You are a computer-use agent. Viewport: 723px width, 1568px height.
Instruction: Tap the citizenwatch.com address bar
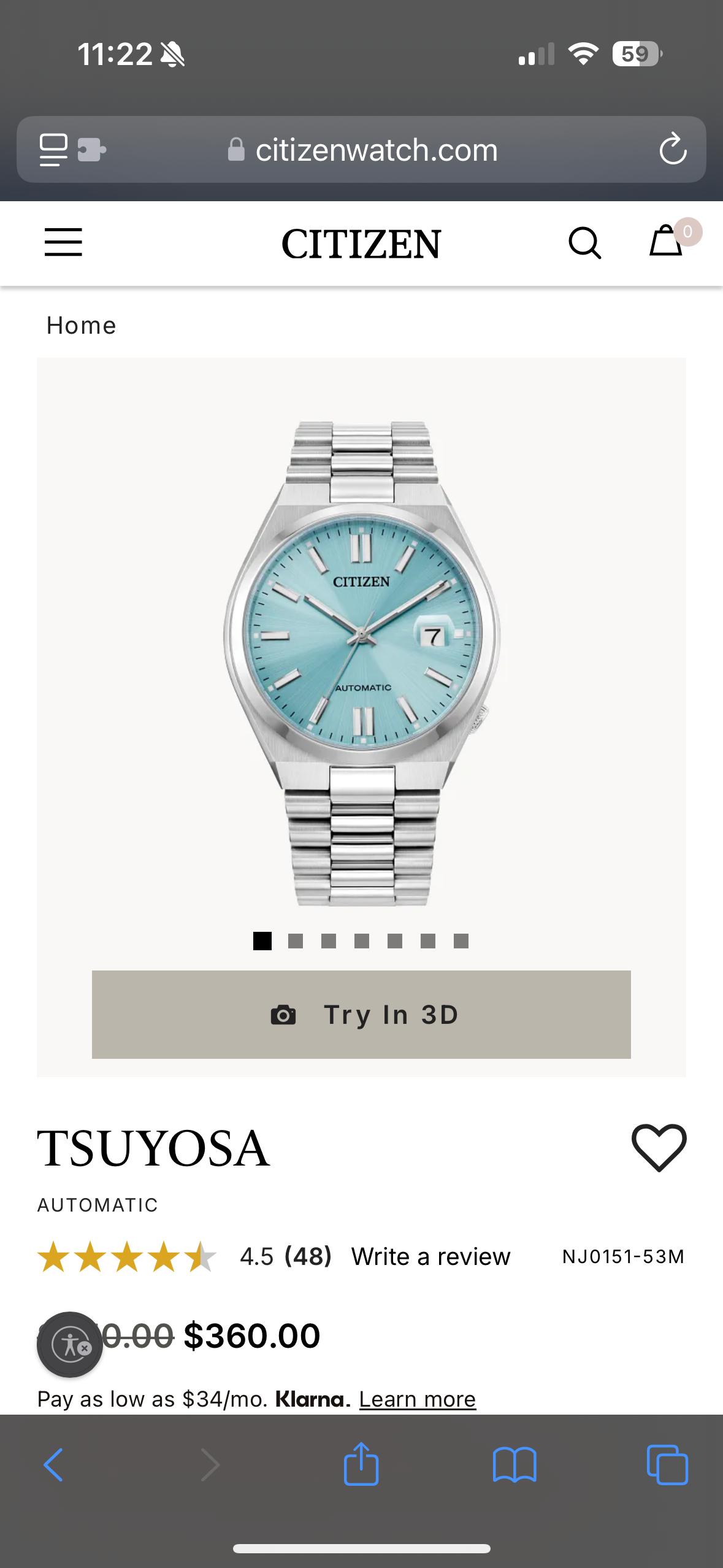(x=375, y=150)
